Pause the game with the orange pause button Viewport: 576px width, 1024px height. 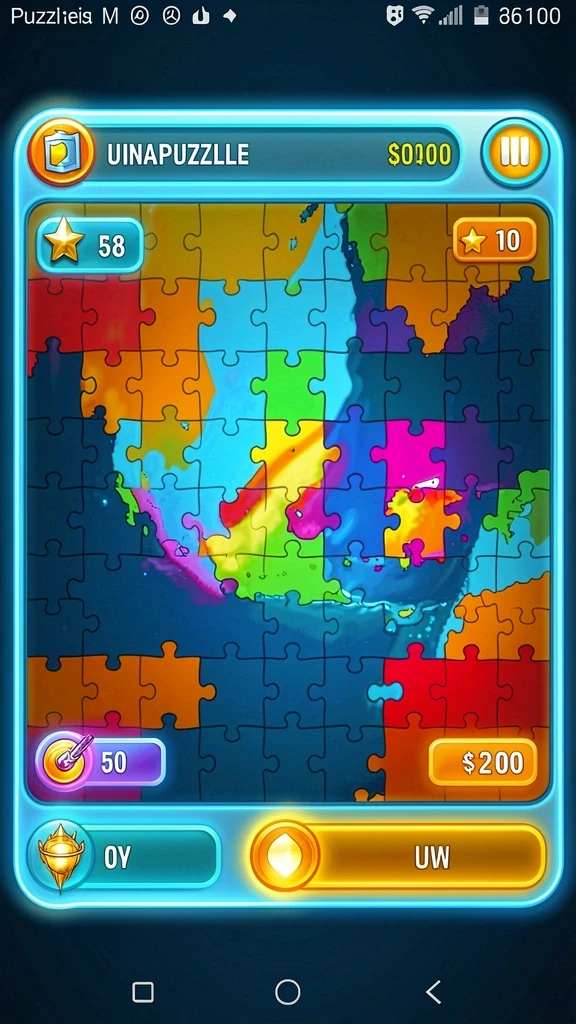(x=515, y=153)
